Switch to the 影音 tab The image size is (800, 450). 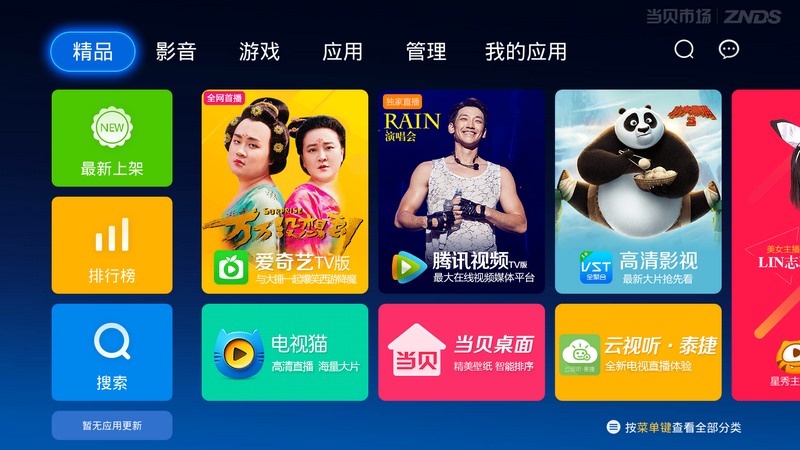176,52
